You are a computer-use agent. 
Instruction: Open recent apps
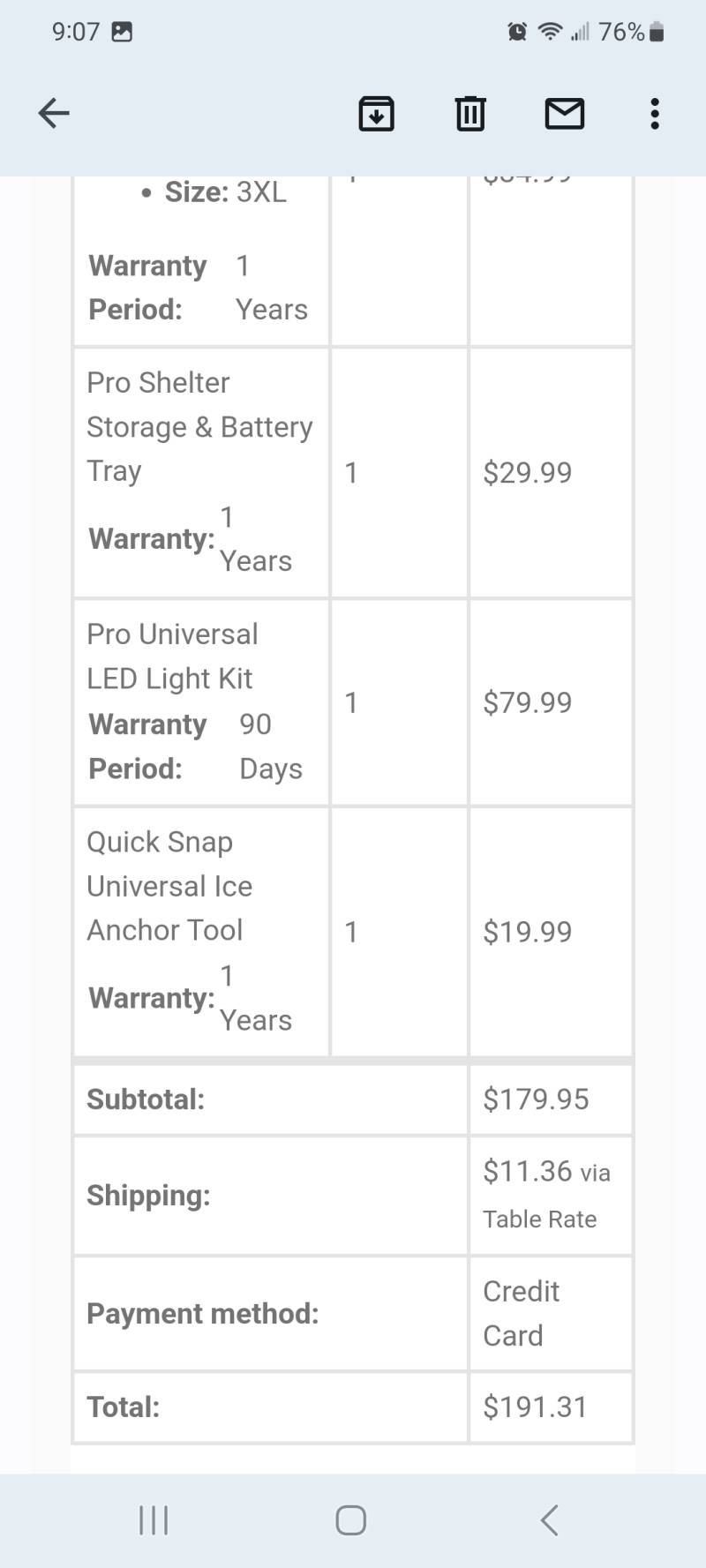pos(154,1520)
